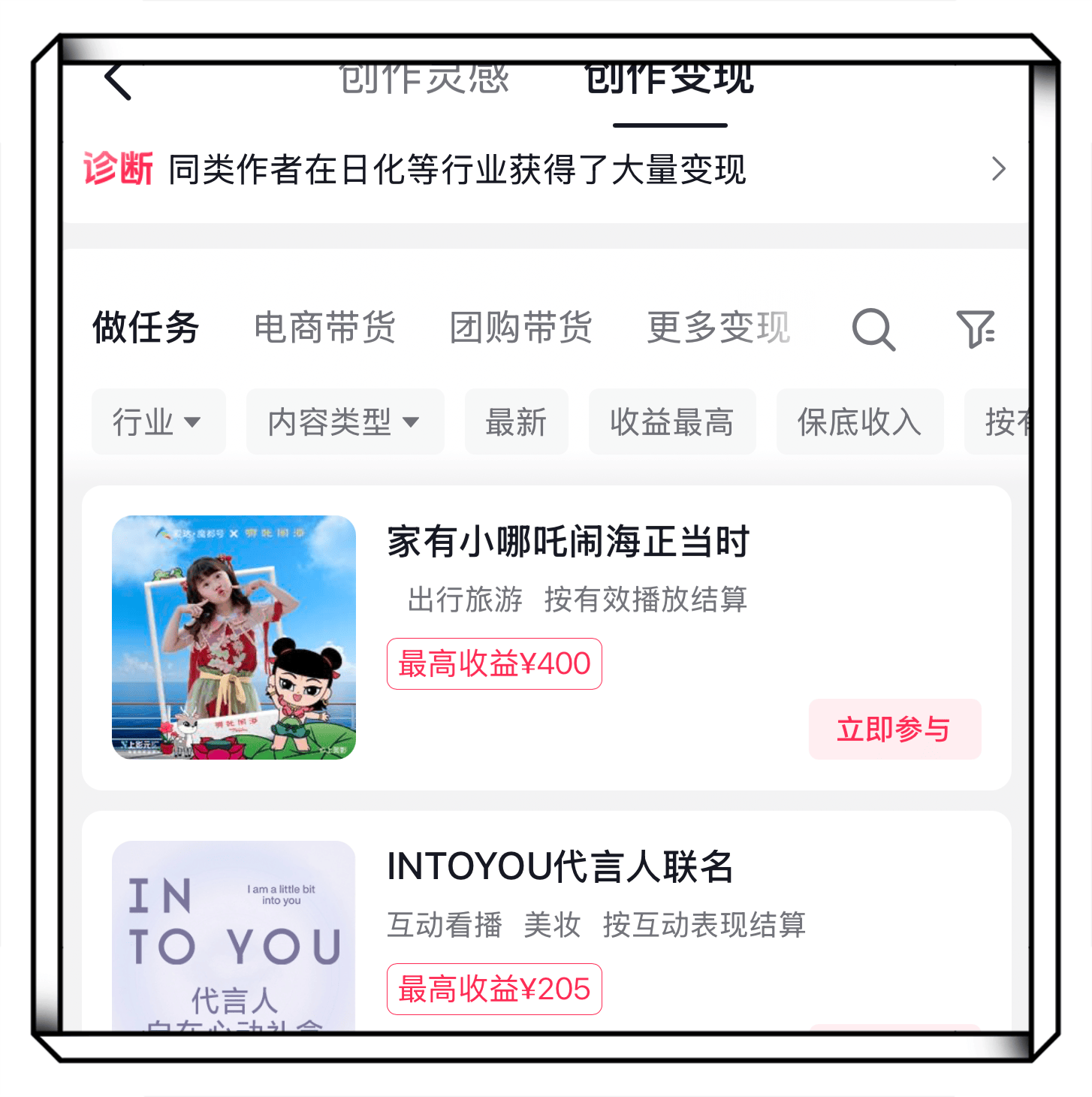This screenshot has height=1097, width=1092.
Task: Open the INTOYOU代言人联名 task card
Action: tap(560, 866)
